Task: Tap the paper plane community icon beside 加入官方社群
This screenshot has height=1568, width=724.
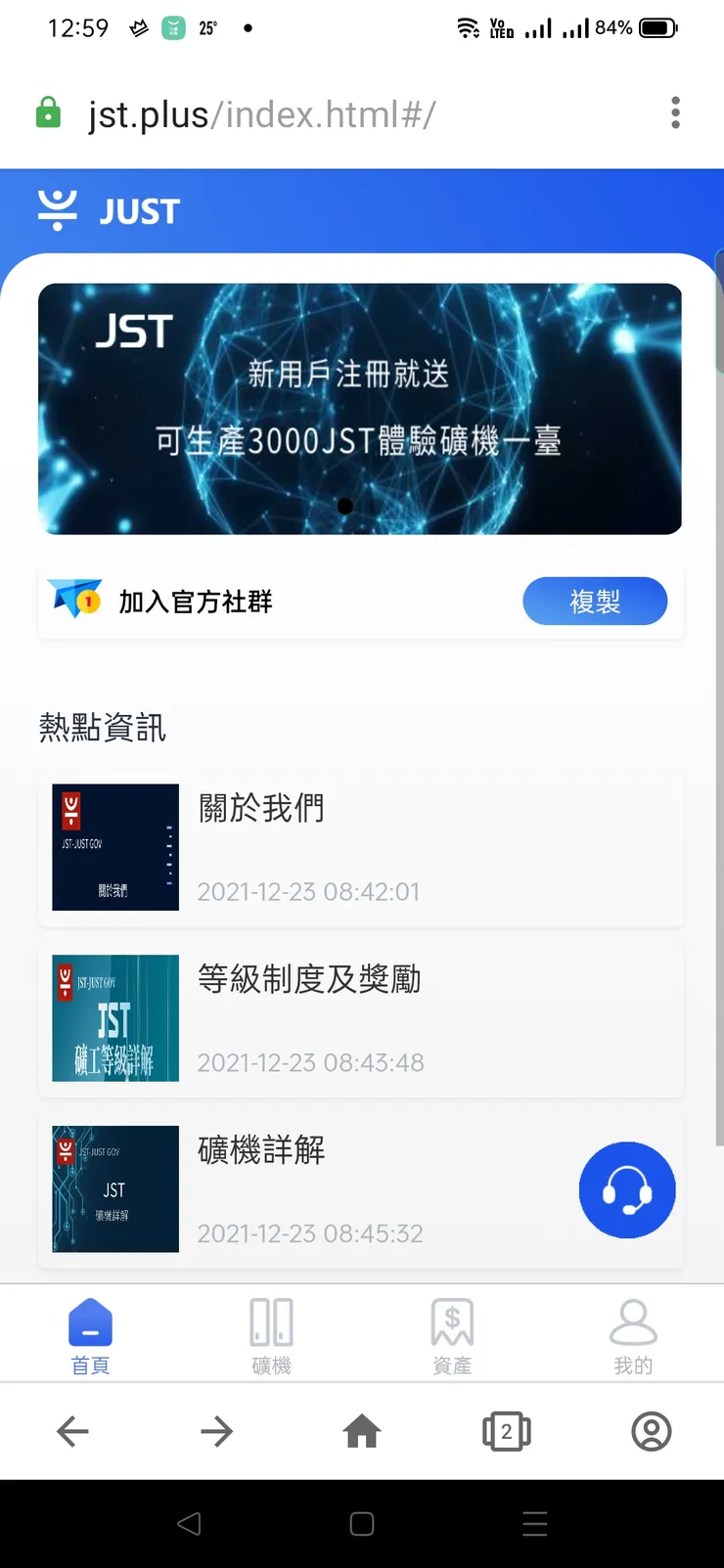Action: click(x=74, y=601)
